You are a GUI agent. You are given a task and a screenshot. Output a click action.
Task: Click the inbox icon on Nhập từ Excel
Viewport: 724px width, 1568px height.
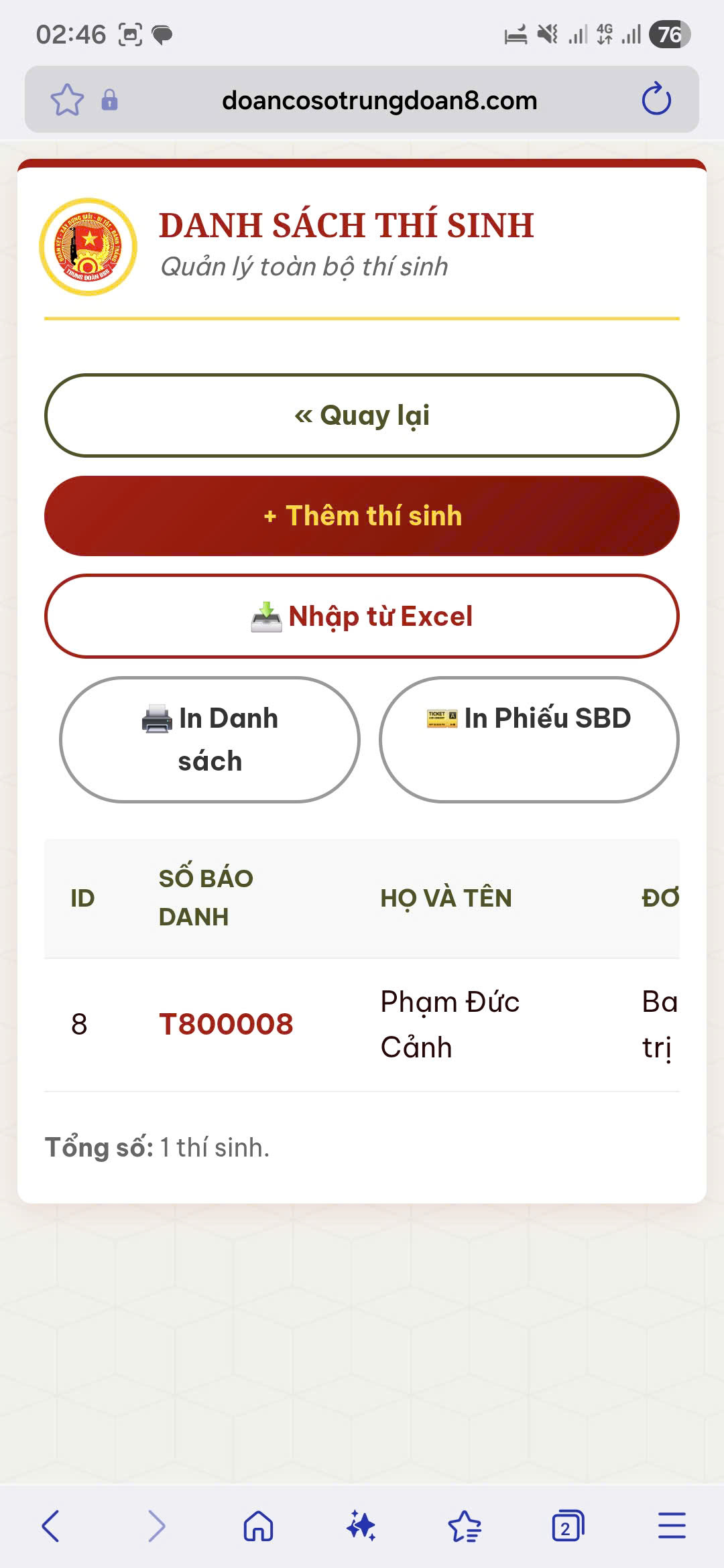(265, 616)
